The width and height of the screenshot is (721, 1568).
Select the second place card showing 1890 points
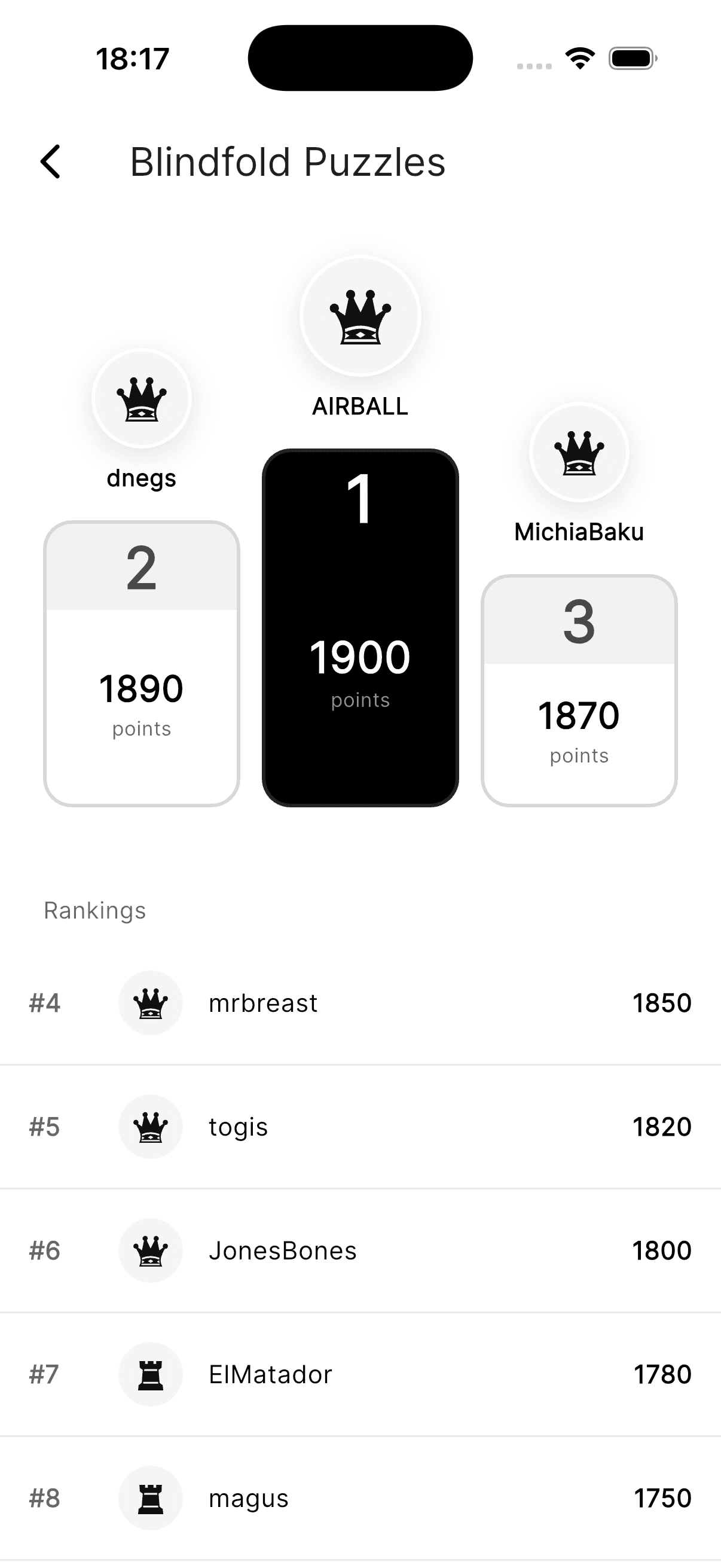click(141, 663)
